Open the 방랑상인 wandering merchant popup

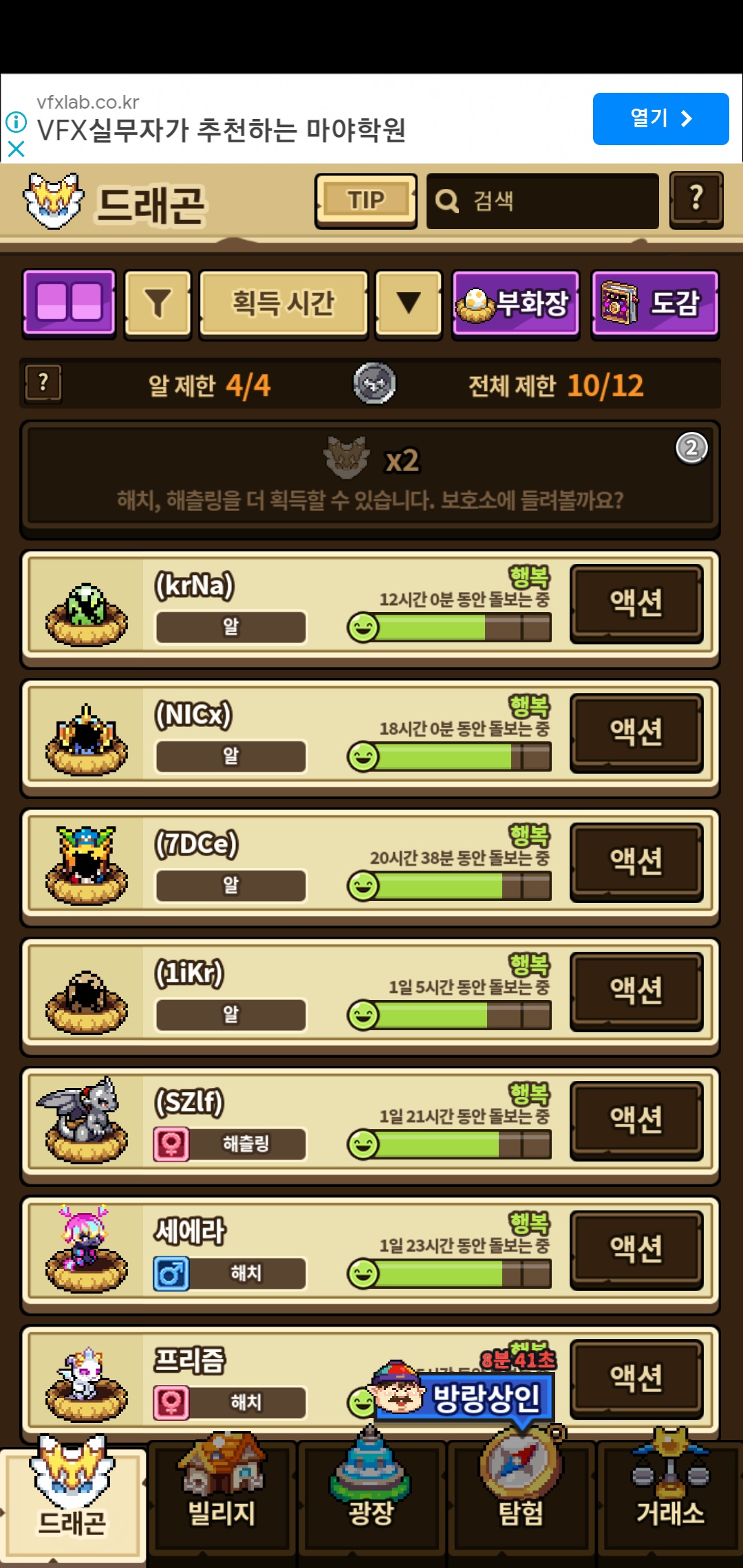(462, 1393)
